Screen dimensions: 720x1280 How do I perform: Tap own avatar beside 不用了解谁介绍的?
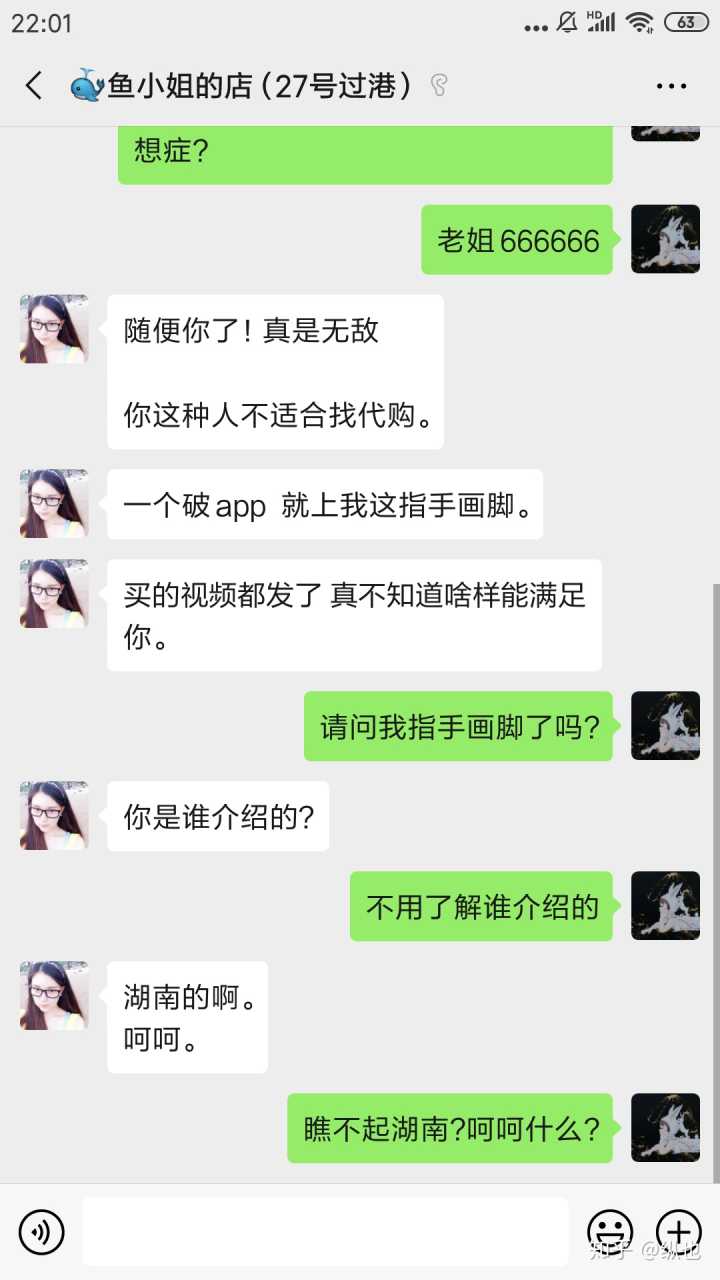pyautogui.click(x=665, y=905)
